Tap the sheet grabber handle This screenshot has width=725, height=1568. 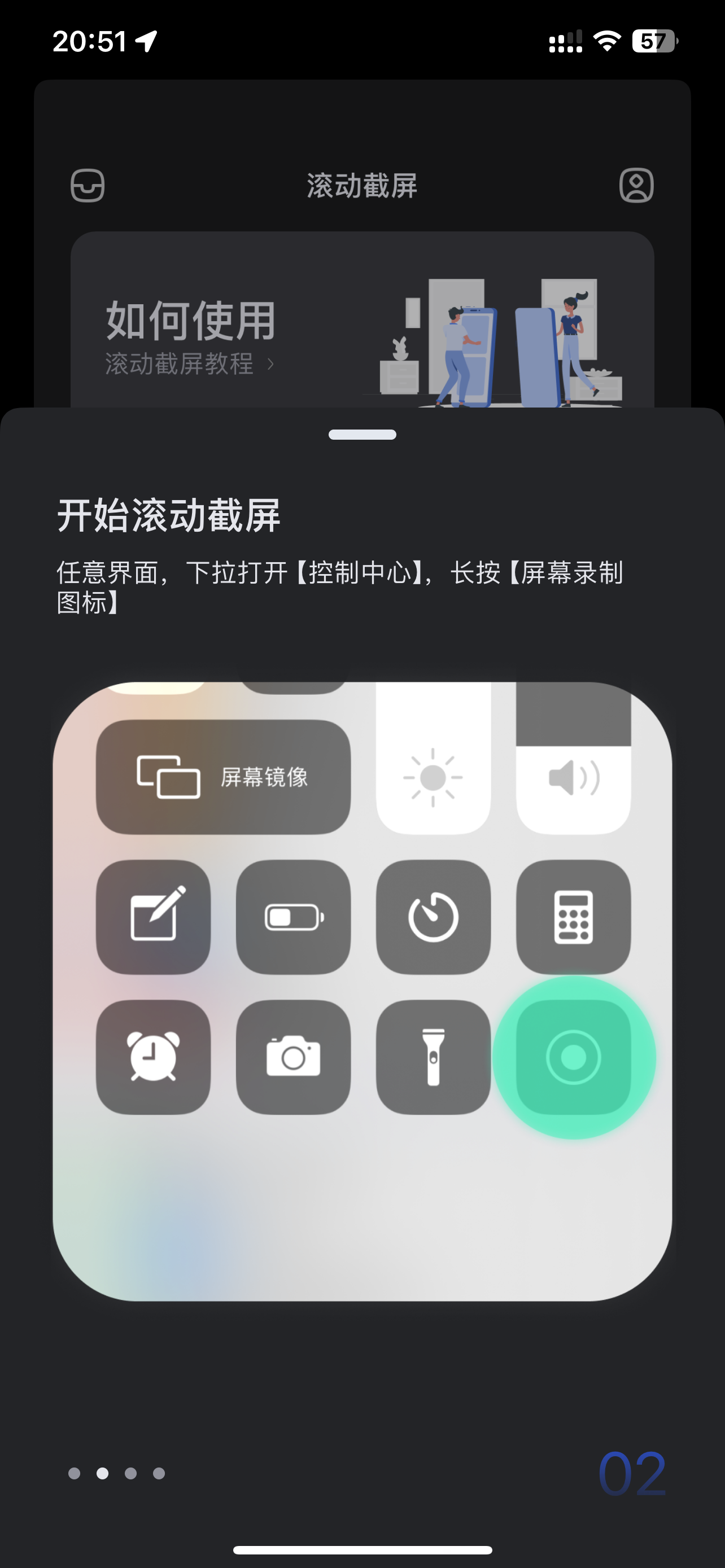[x=362, y=435]
